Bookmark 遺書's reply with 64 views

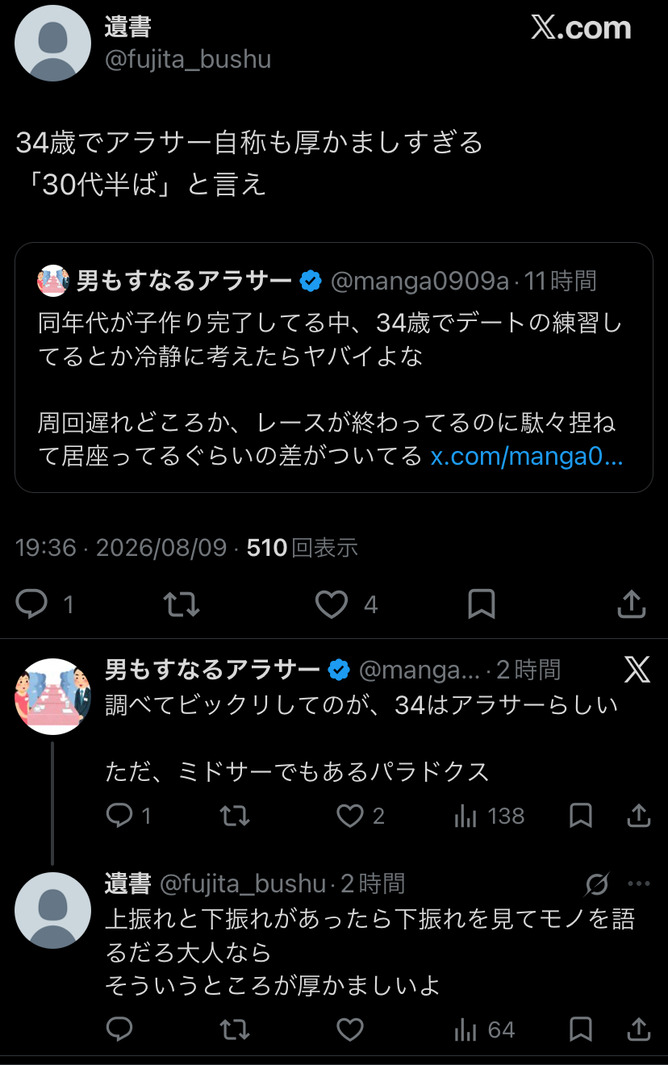tap(580, 1030)
